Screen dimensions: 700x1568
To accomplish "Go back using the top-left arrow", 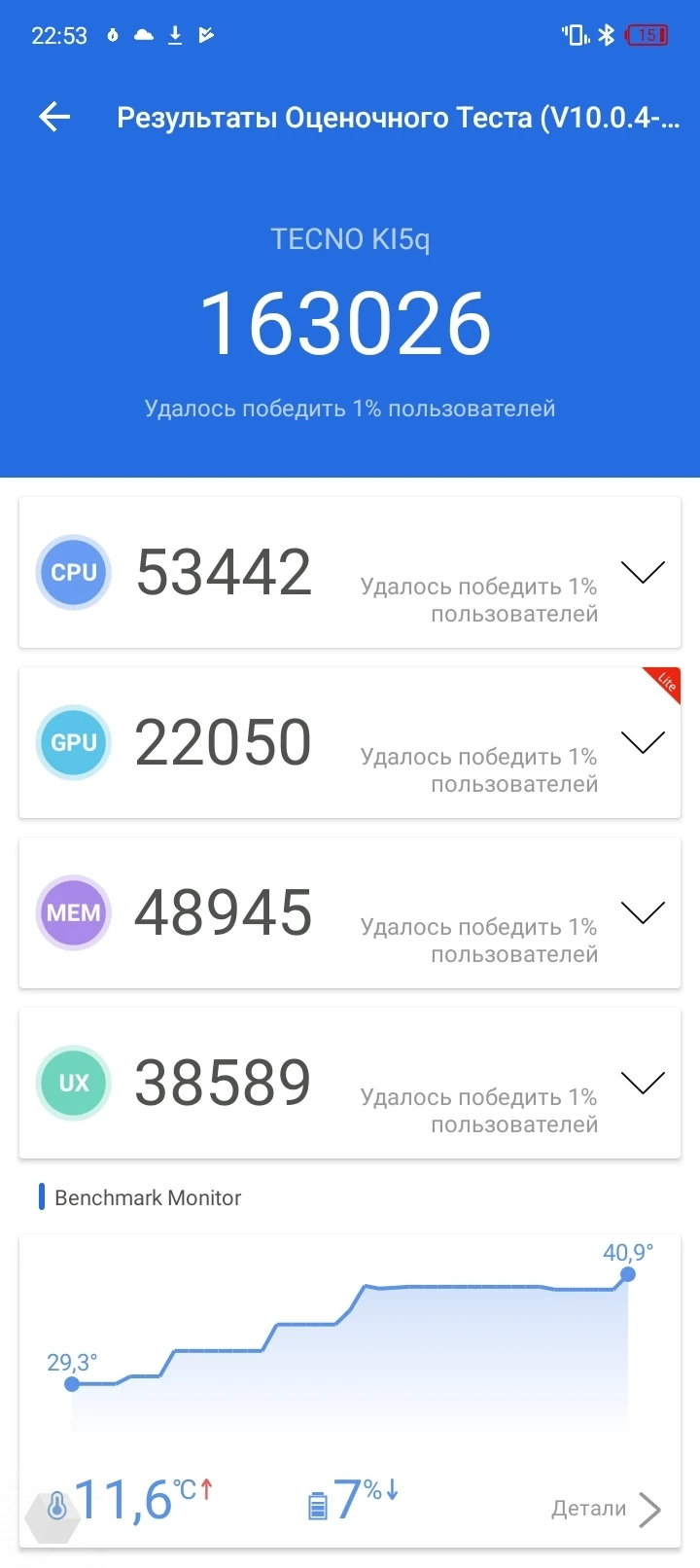I will 54,118.
